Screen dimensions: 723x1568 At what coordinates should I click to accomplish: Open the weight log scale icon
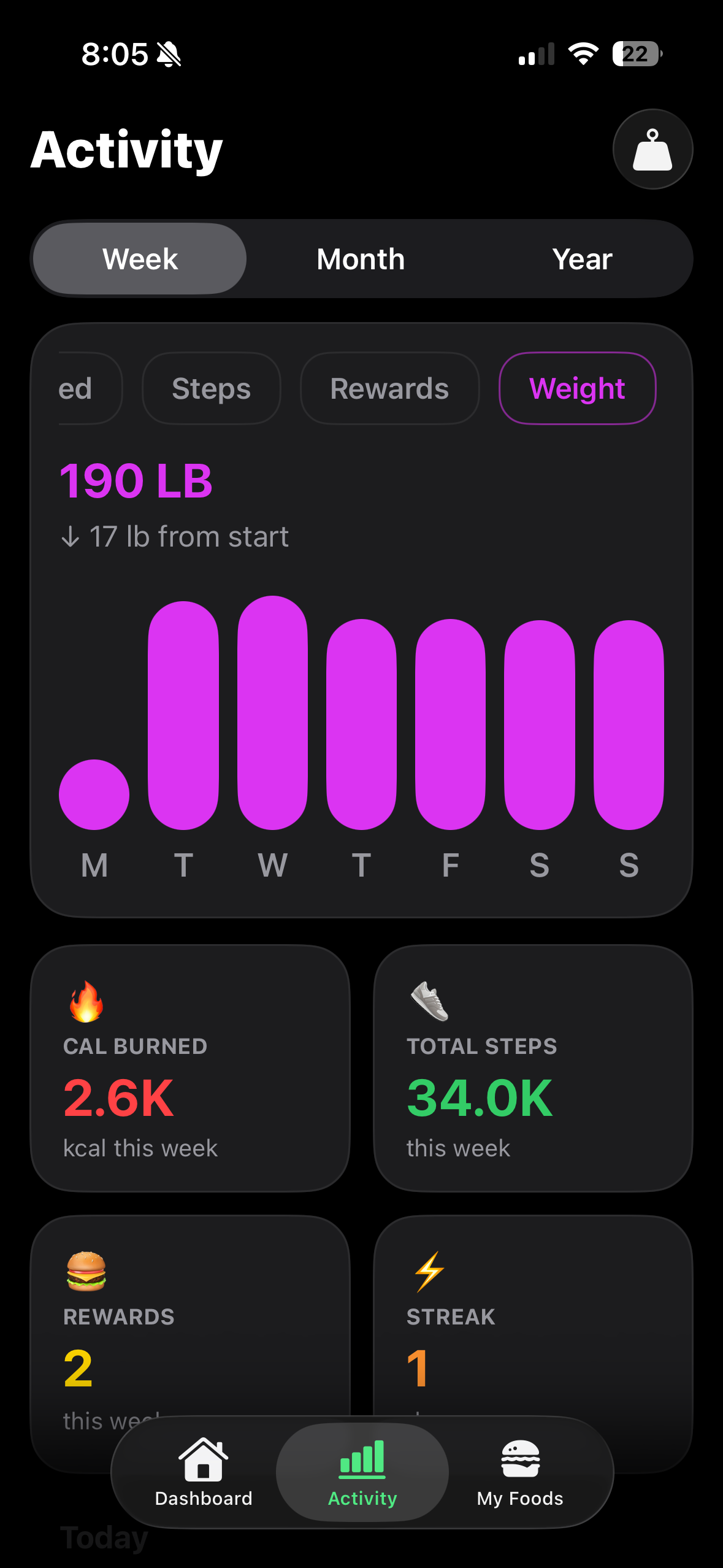652,149
